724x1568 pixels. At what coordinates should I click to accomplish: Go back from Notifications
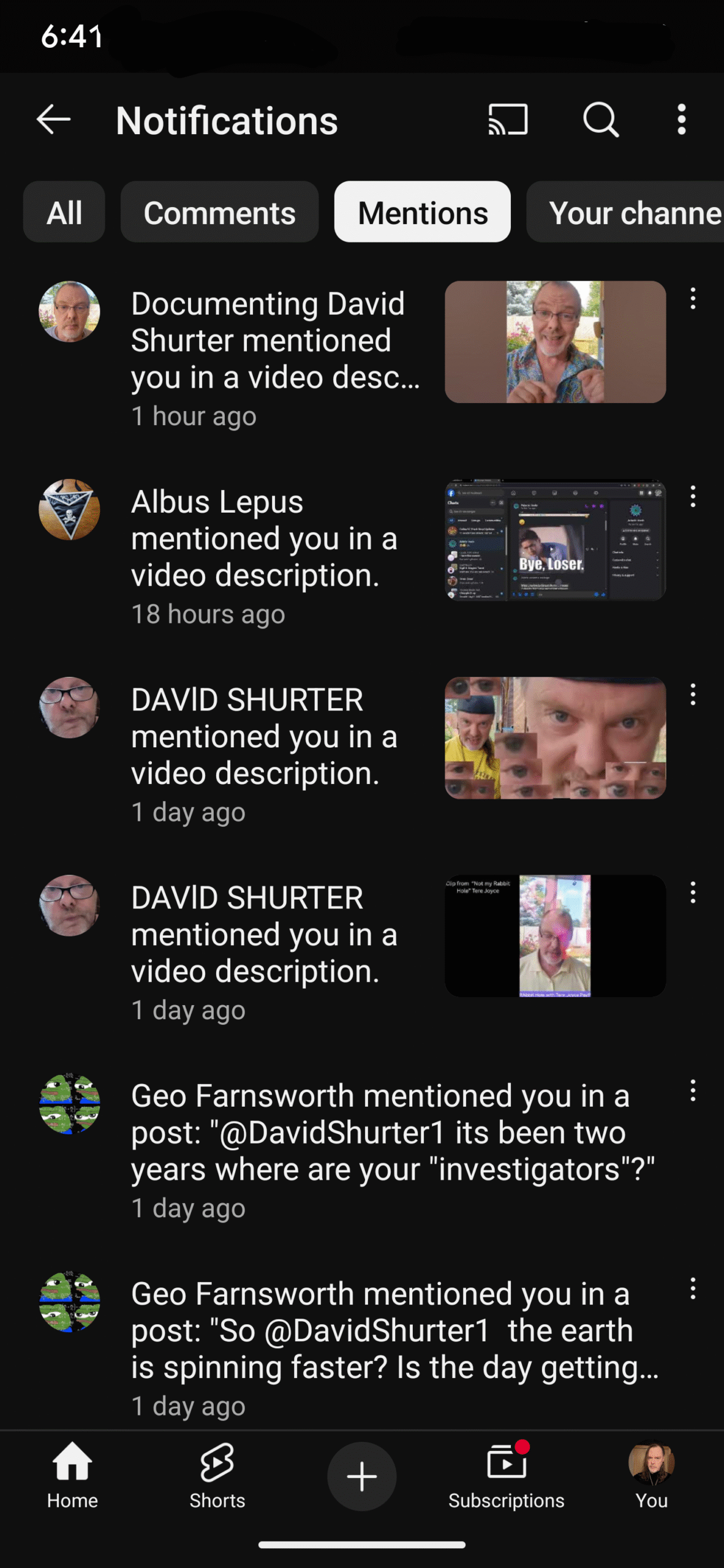point(53,119)
